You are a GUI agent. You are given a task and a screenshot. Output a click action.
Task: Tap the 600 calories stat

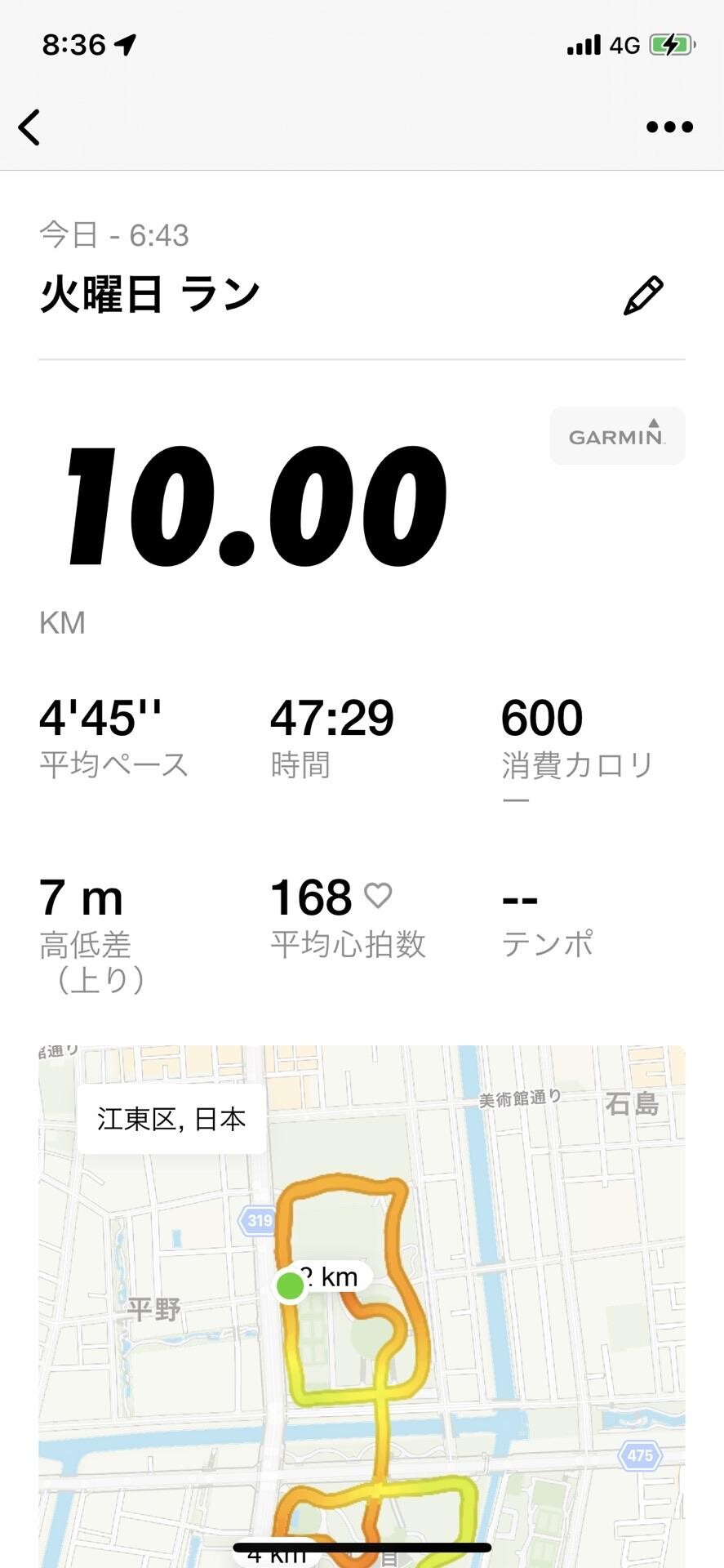(x=541, y=717)
